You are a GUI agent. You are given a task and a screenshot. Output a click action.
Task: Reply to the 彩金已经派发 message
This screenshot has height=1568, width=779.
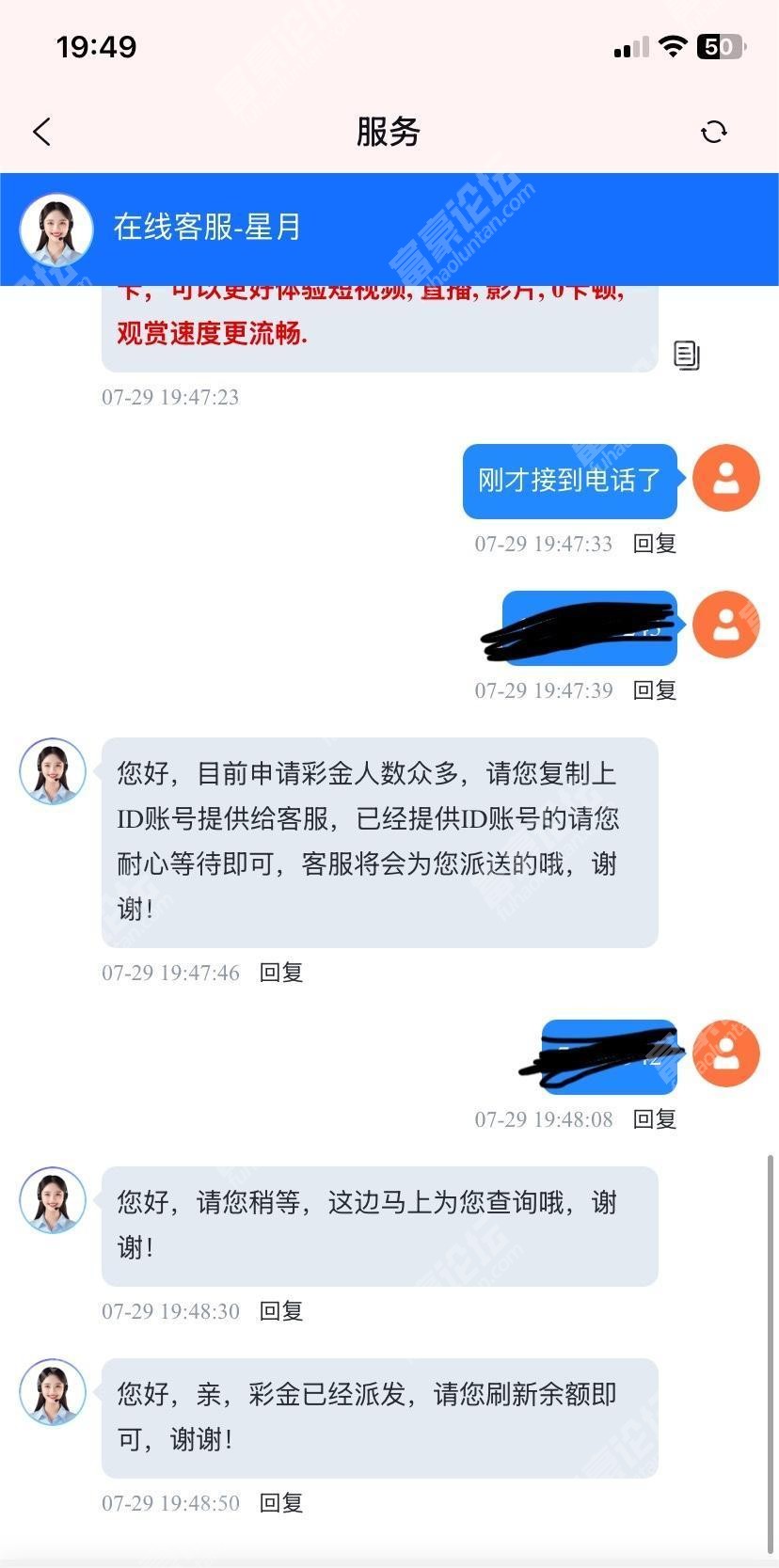pyautogui.click(x=280, y=1503)
